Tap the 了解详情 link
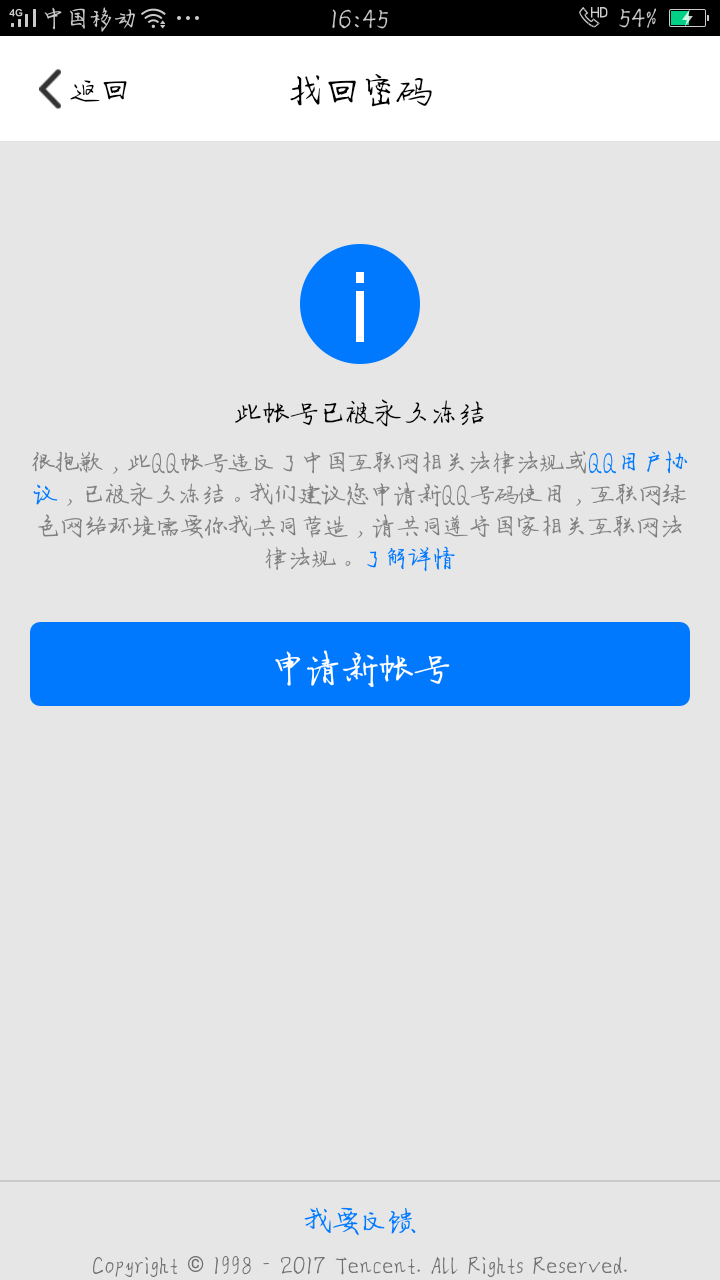 (410, 559)
